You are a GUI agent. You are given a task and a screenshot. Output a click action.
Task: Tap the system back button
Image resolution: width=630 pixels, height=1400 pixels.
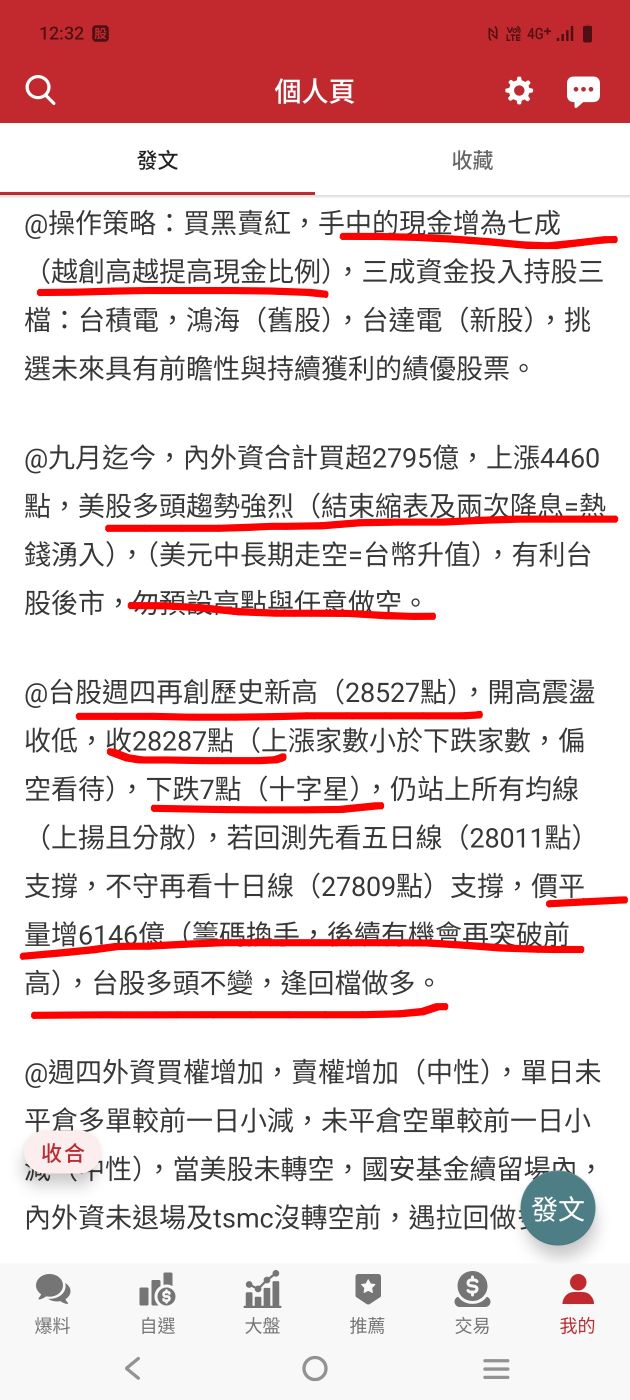tap(133, 1368)
